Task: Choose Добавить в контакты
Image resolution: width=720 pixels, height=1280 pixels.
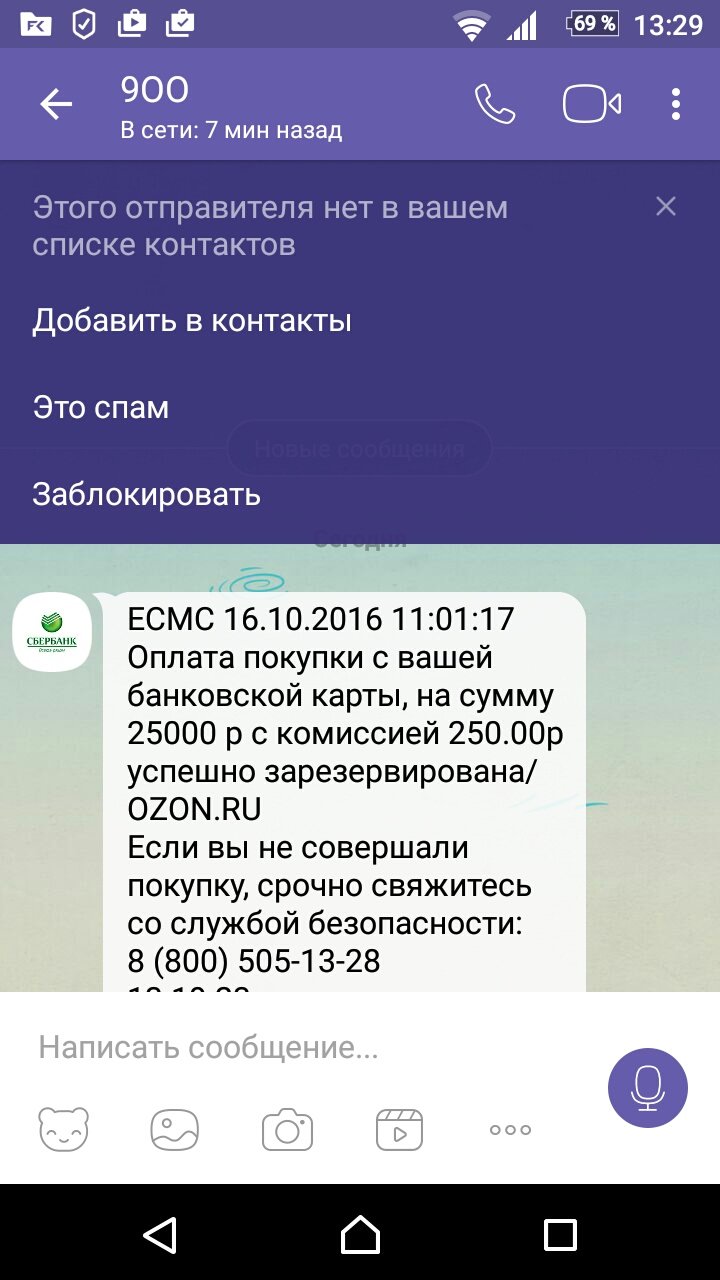Action: click(192, 321)
